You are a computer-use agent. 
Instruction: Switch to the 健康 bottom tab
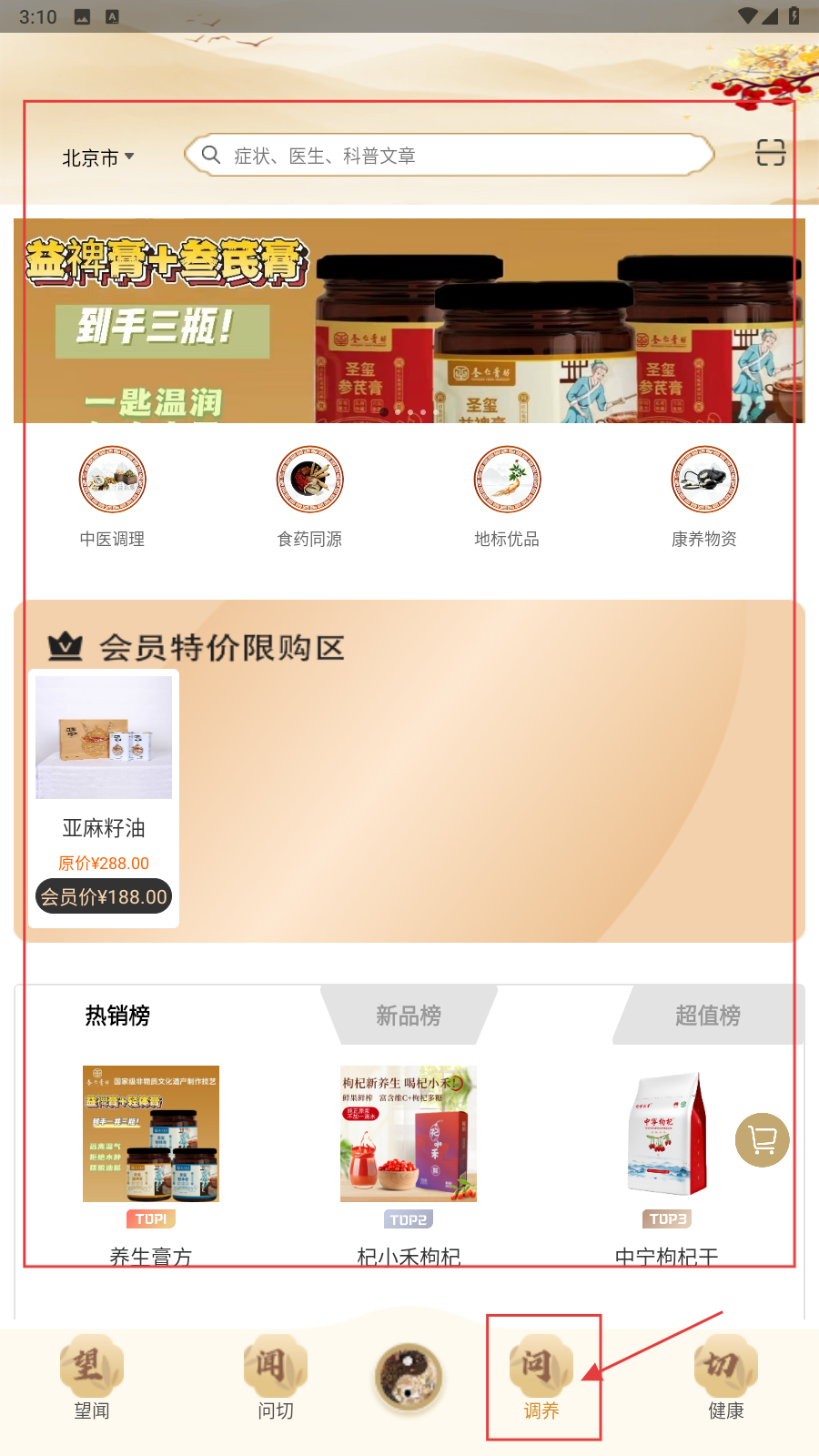[x=726, y=1380]
